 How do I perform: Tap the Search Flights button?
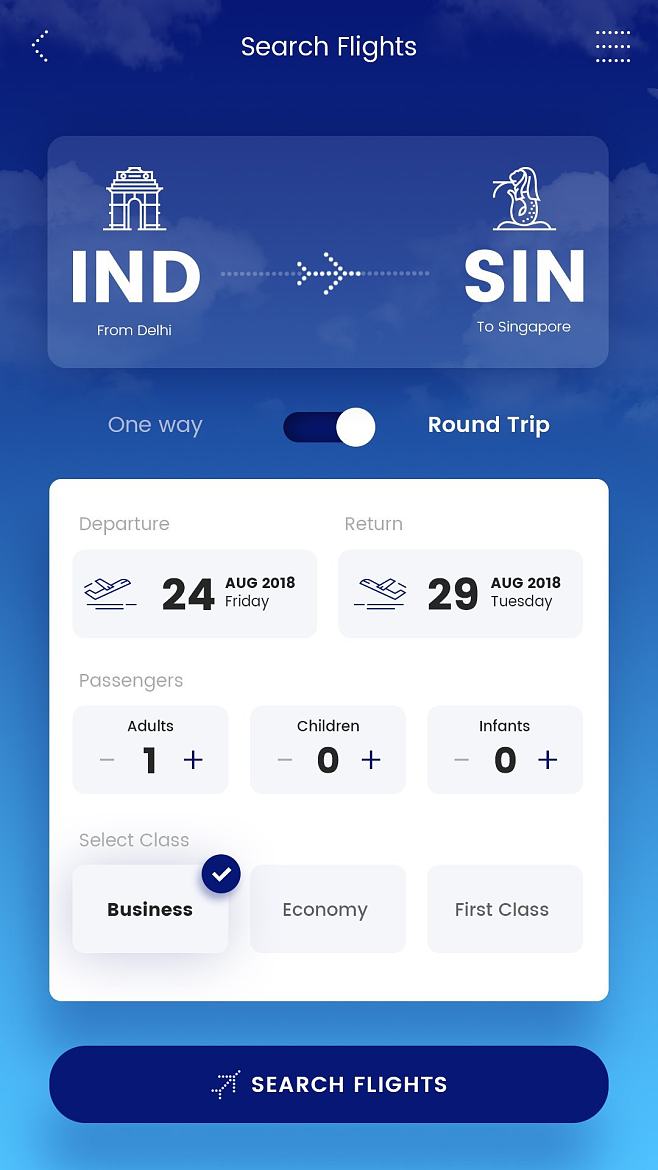(329, 1084)
